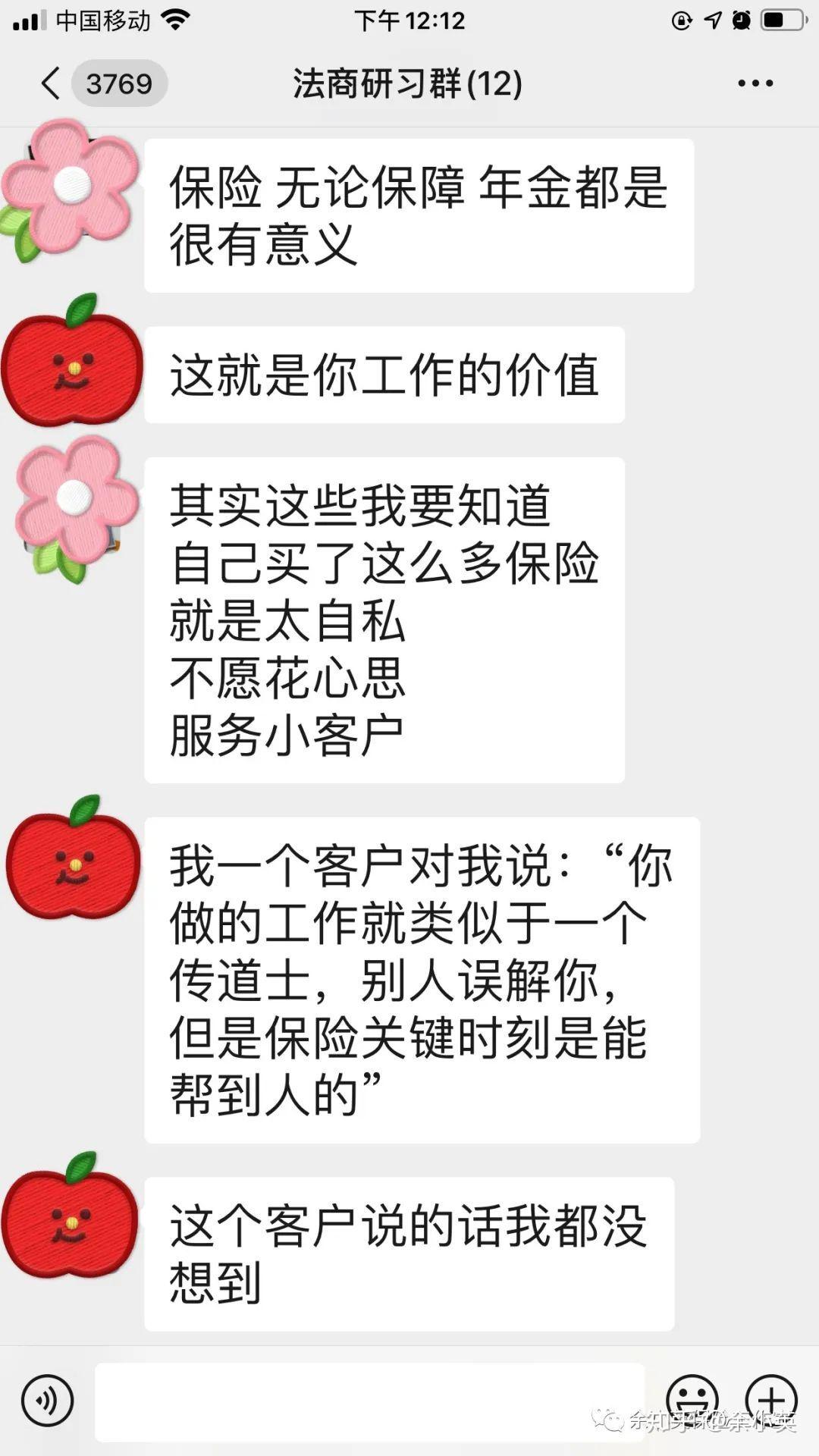Go back to the chat list
This screenshot has width=819, height=1456.
pyautogui.click(x=52, y=83)
